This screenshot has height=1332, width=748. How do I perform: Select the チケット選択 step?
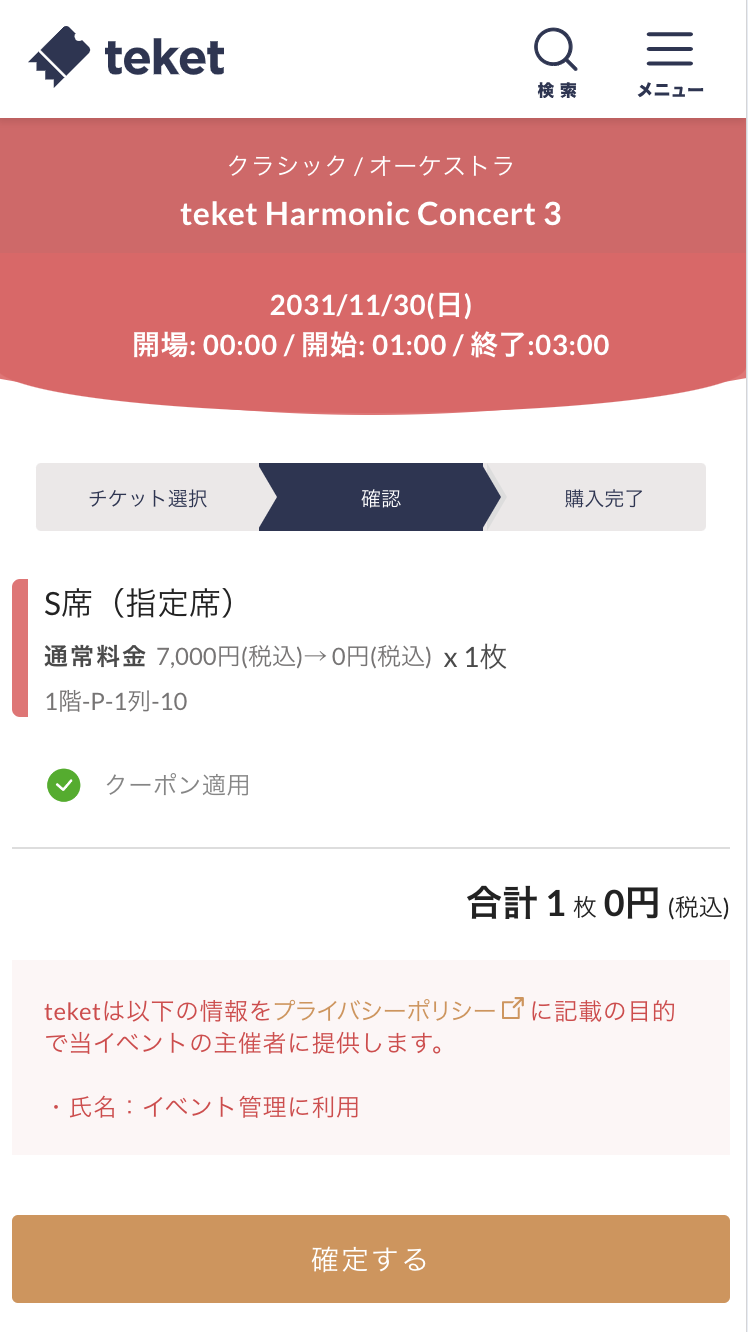pos(149,497)
